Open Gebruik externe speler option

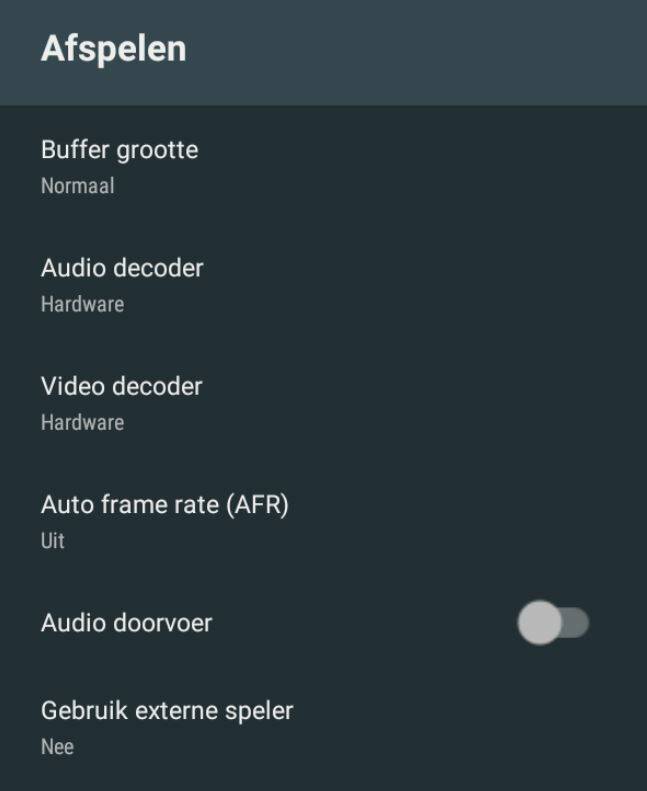click(167, 727)
